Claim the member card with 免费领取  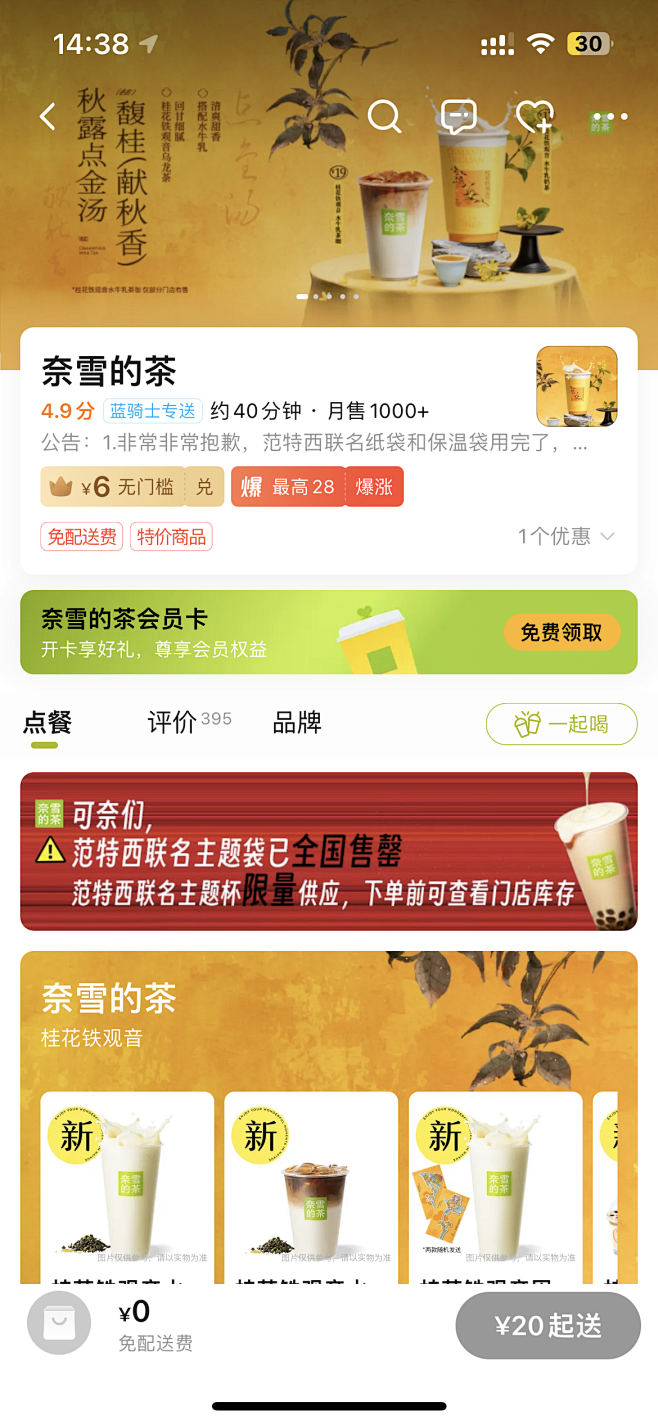tap(562, 632)
